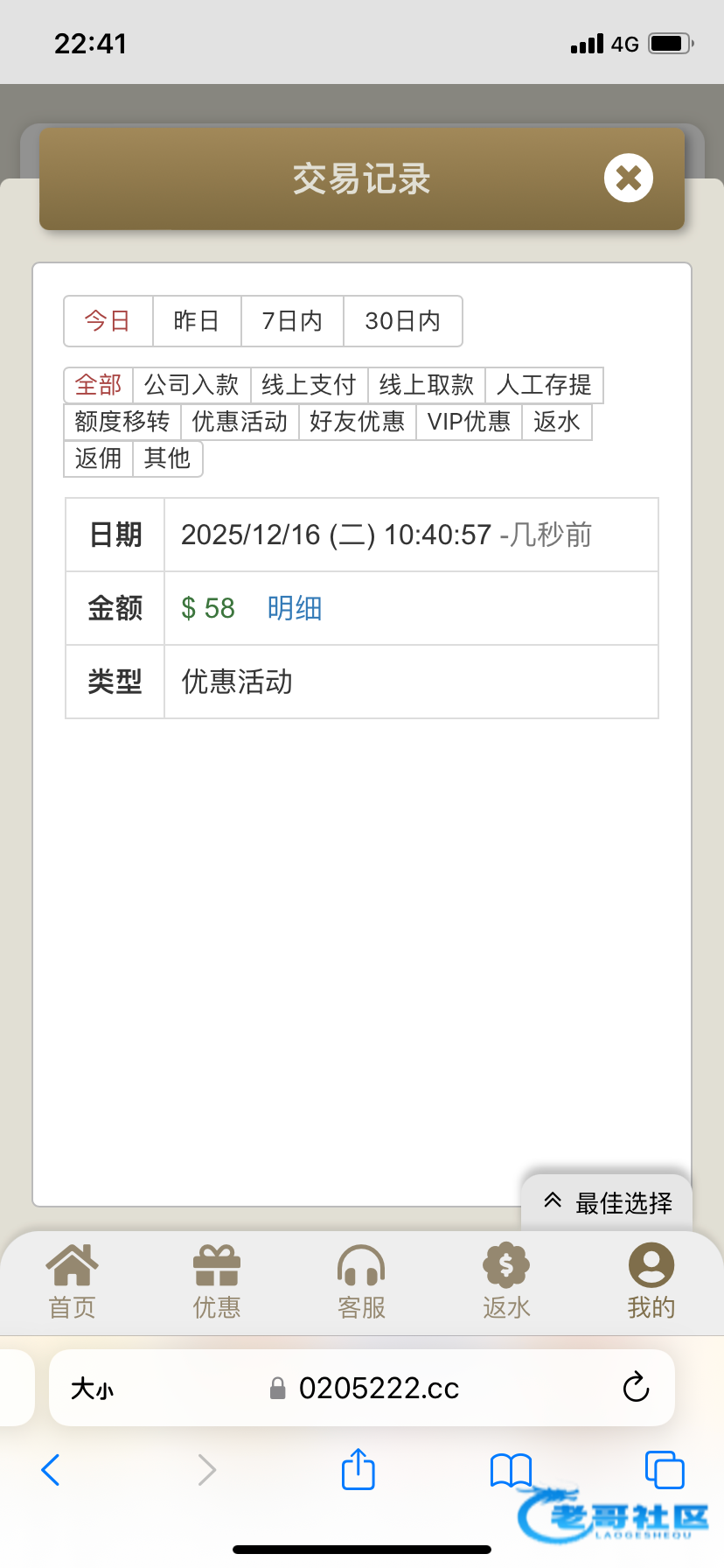This screenshot has height=1568, width=724.
Task: Contact 客服 from the bottom bar
Action: (x=361, y=1281)
